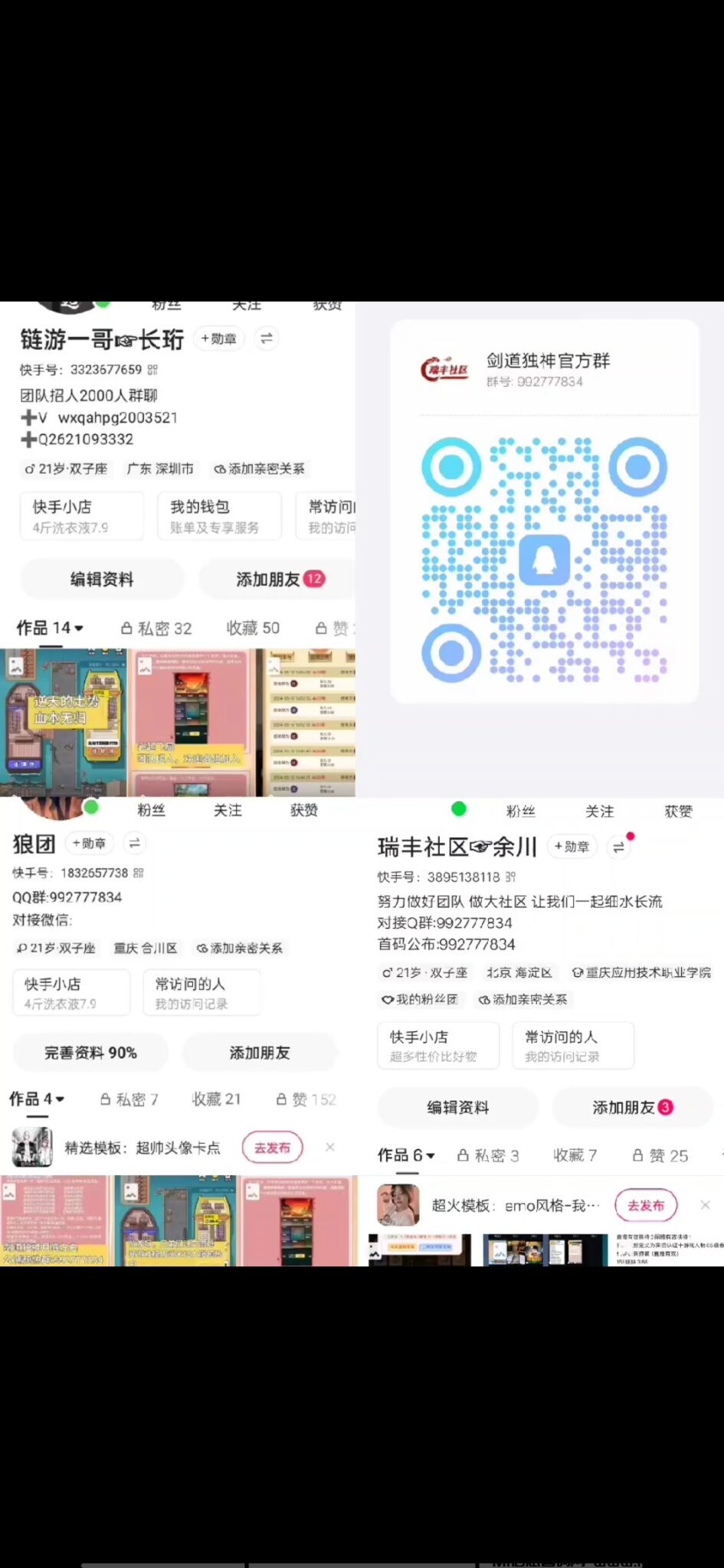Viewport: 724px width, 1568px height.
Task: Click the account switch icon next to 长珩's medal badge
Action: point(266,338)
